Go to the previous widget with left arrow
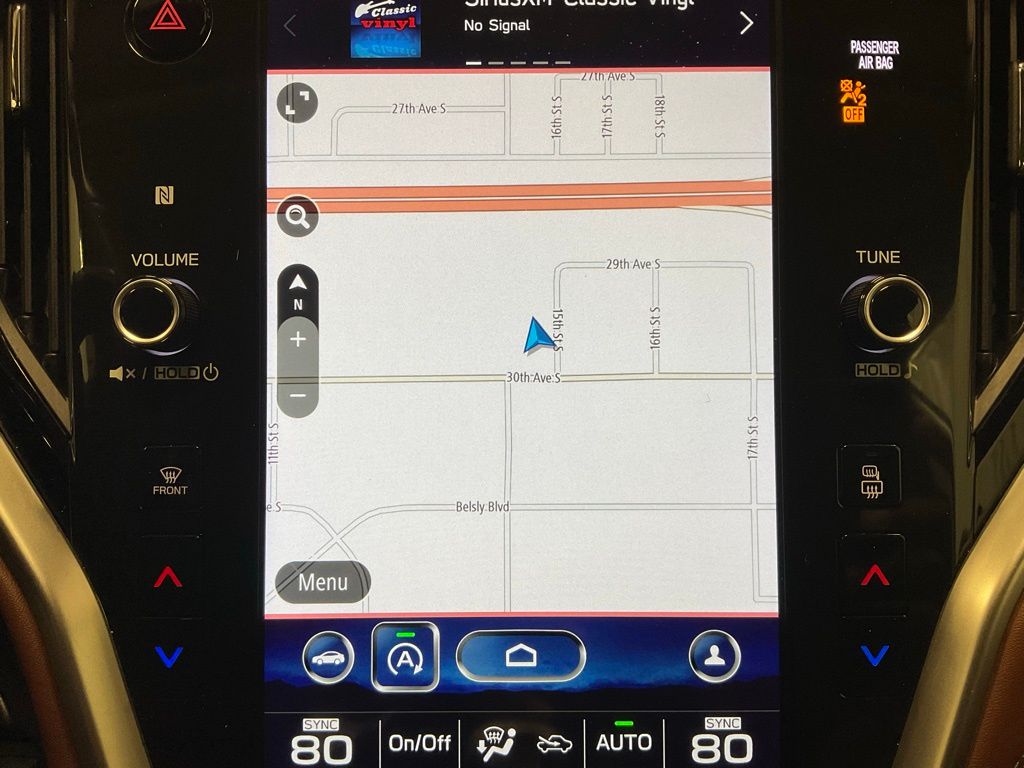 pos(290,26)
